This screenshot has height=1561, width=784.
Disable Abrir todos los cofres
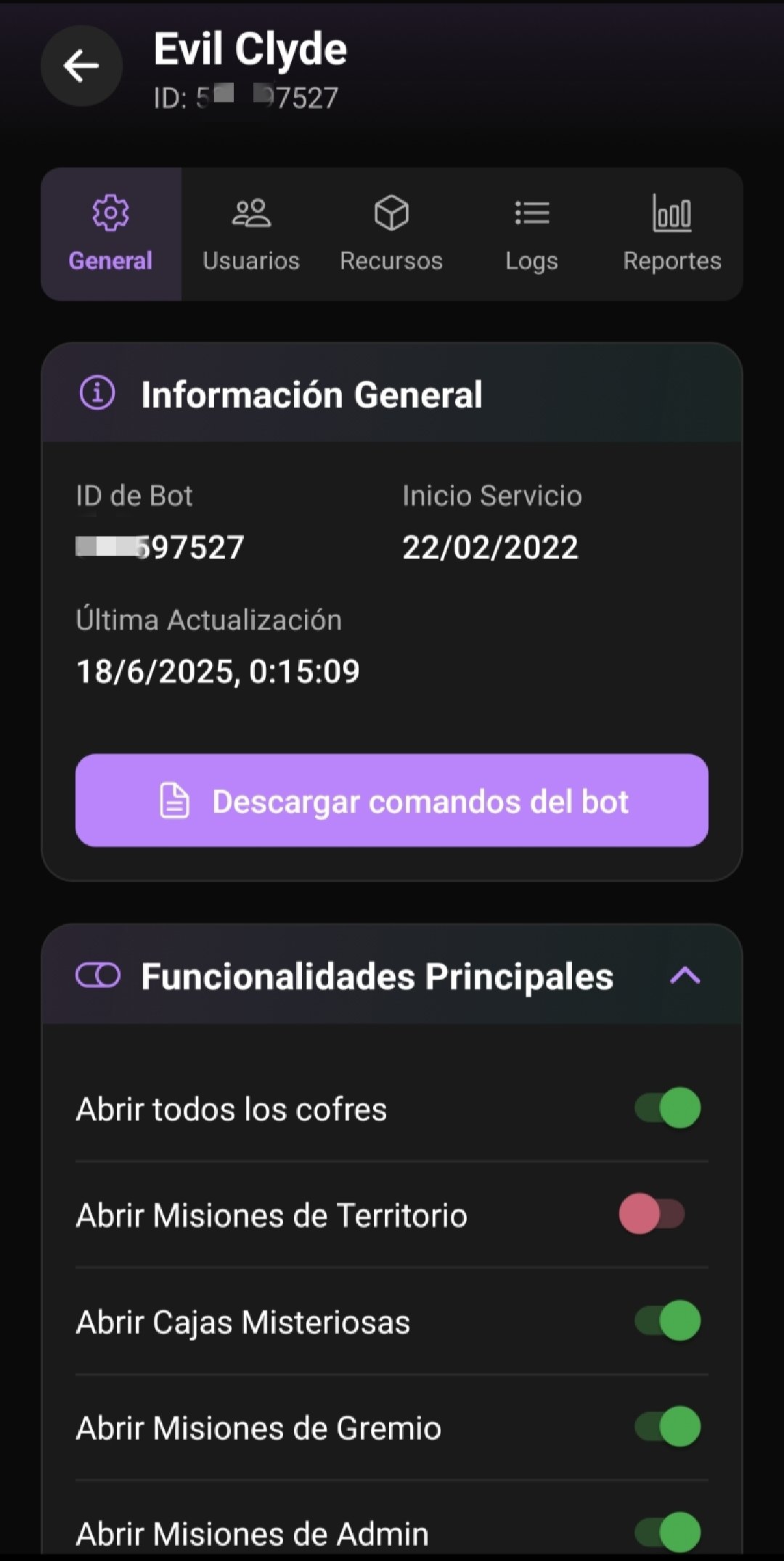[x=669, y=1108]
